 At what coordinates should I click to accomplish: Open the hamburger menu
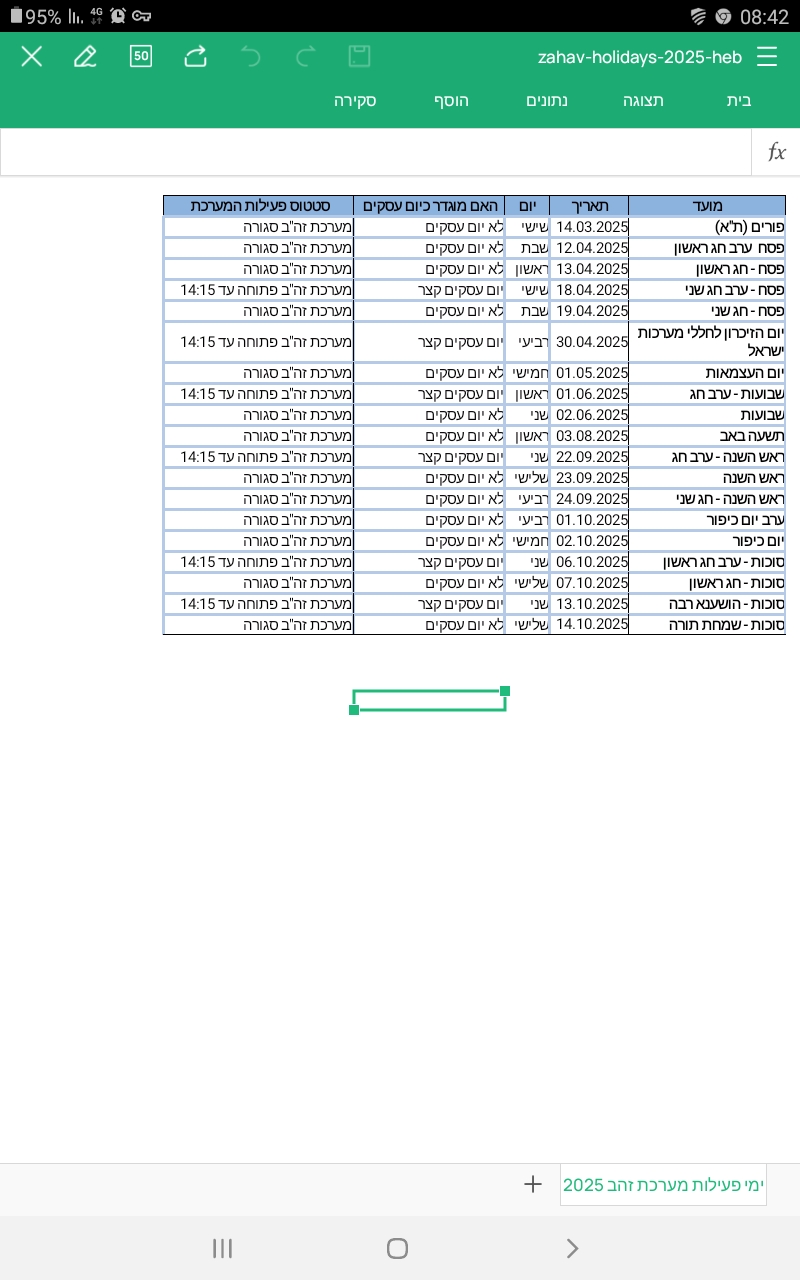tap(767, 57)
